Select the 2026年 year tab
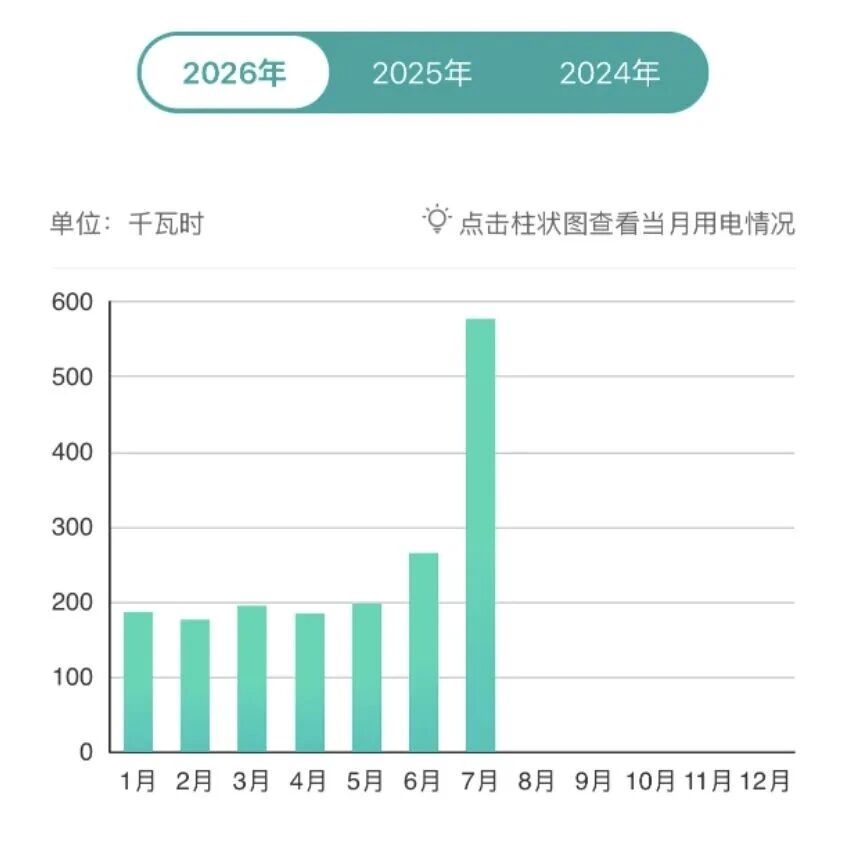Image resolution: width=848 pixels, height=848 pixels. (x=234, y=72)
